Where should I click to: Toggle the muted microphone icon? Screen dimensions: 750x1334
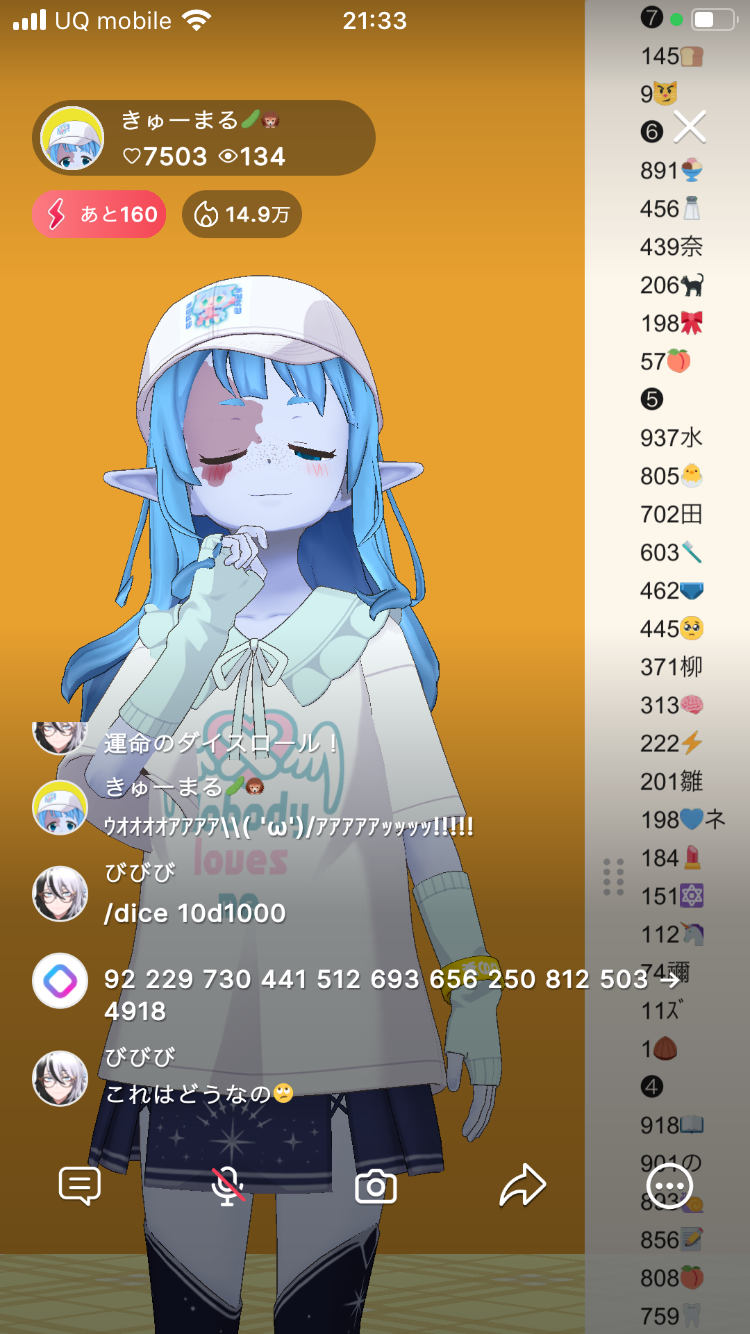click(229, 1186)
